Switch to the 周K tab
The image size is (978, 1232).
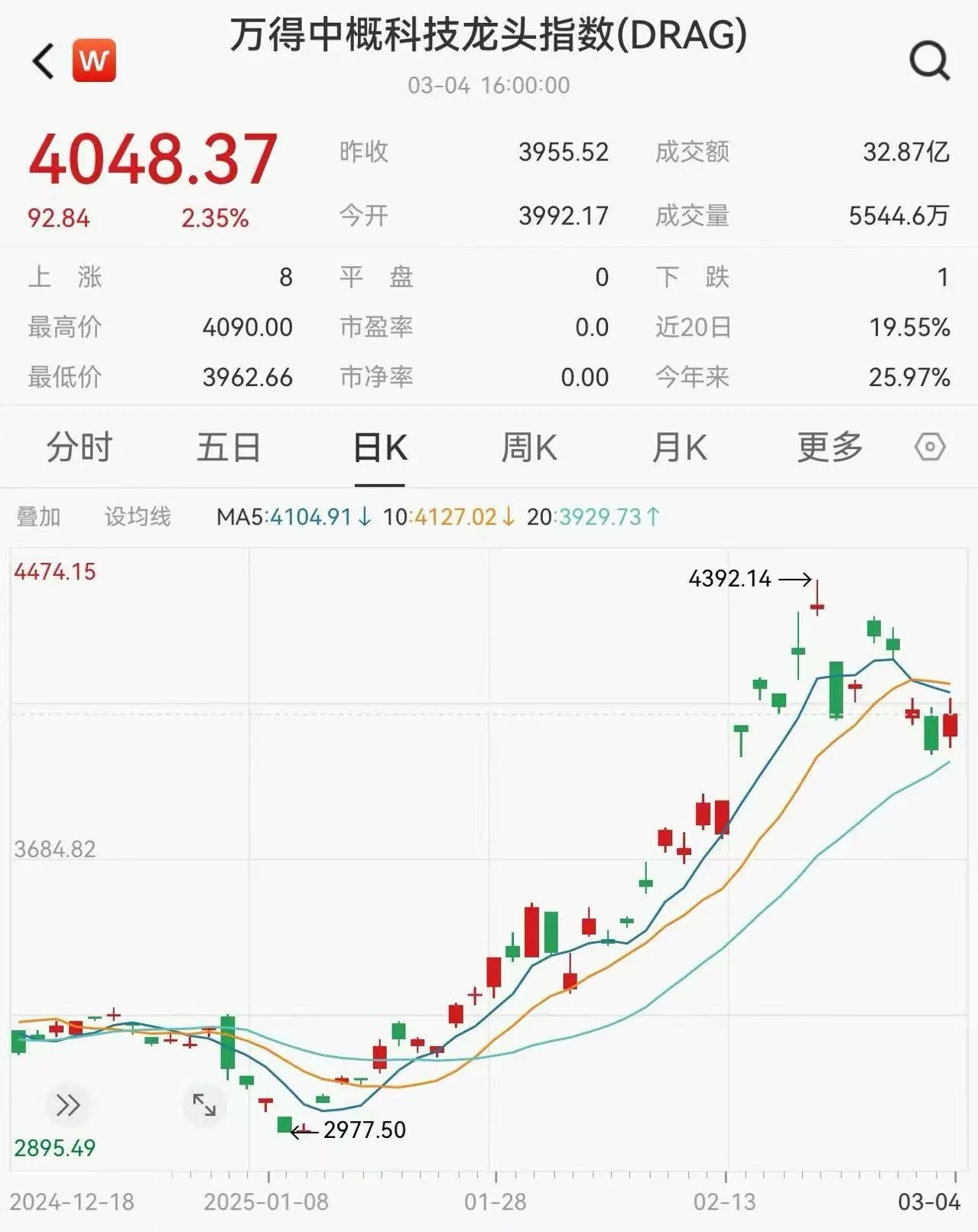coord(530,449)
